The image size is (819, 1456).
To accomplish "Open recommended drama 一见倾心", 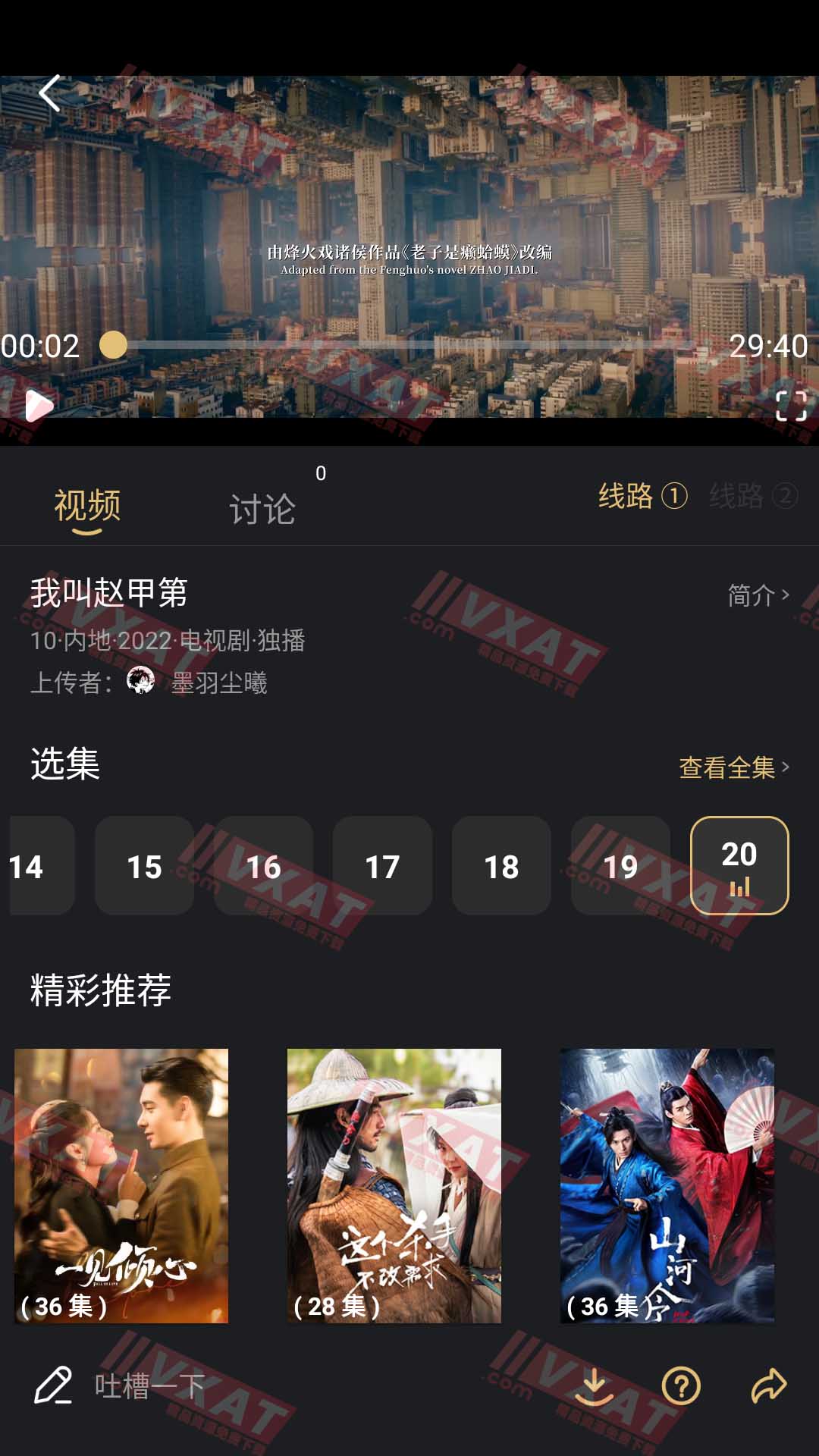I will (x=121, y=1185).
